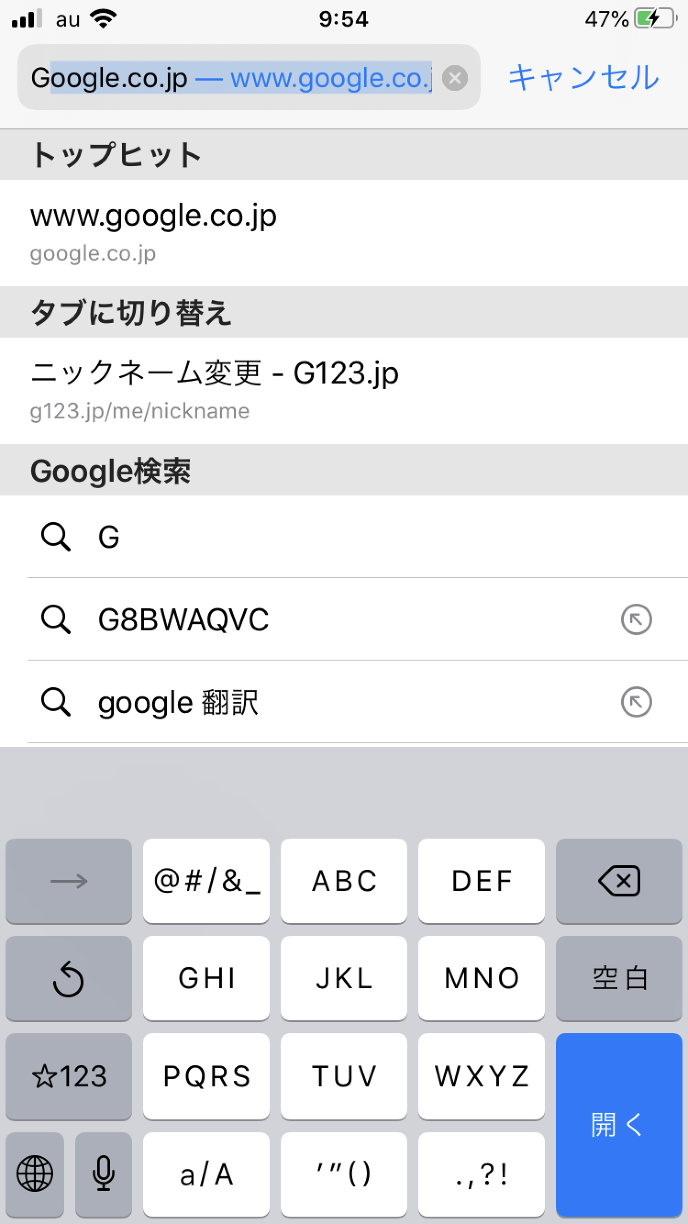The width and height of the screenshot is (688, 1224).
Task: Clear the address bar text
Action: (455, 78)
